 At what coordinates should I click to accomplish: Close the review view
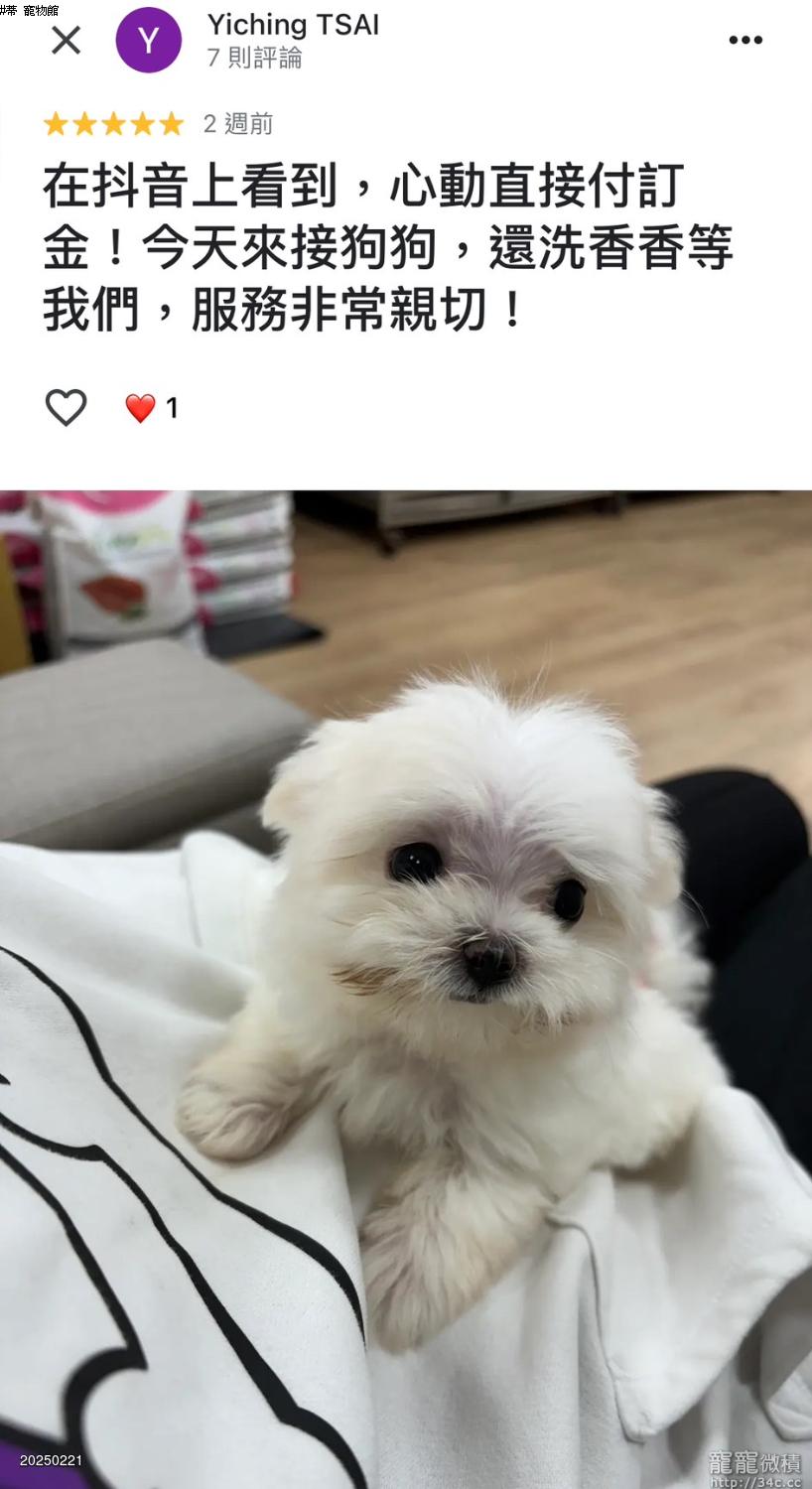66,41
